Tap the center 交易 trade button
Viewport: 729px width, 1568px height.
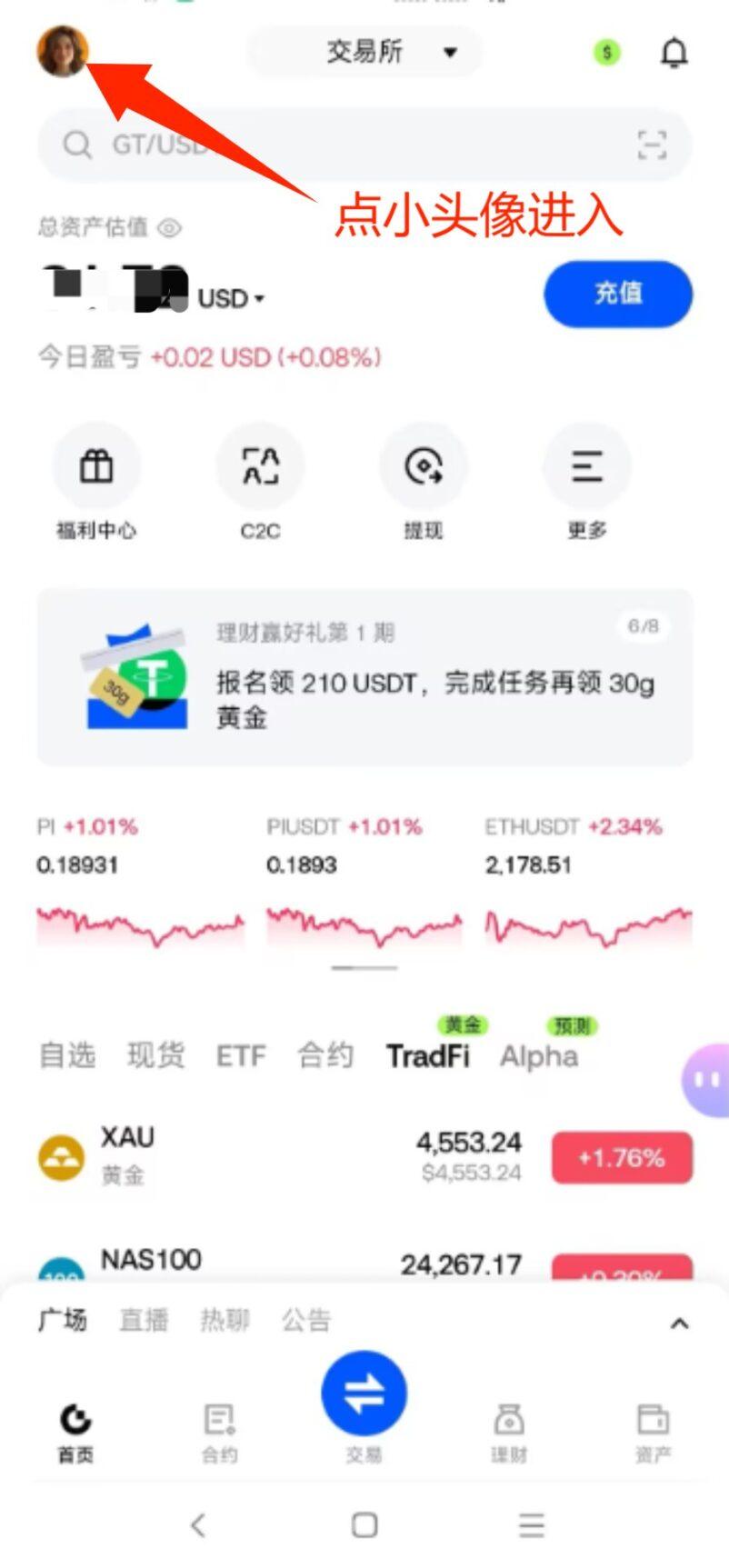(x=364, y=1395)
